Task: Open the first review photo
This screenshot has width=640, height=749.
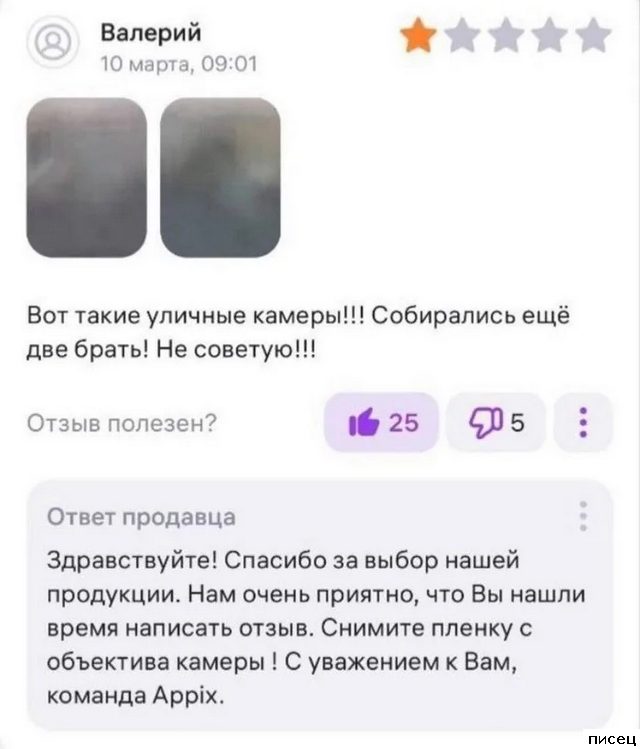Action: point(87,178)
